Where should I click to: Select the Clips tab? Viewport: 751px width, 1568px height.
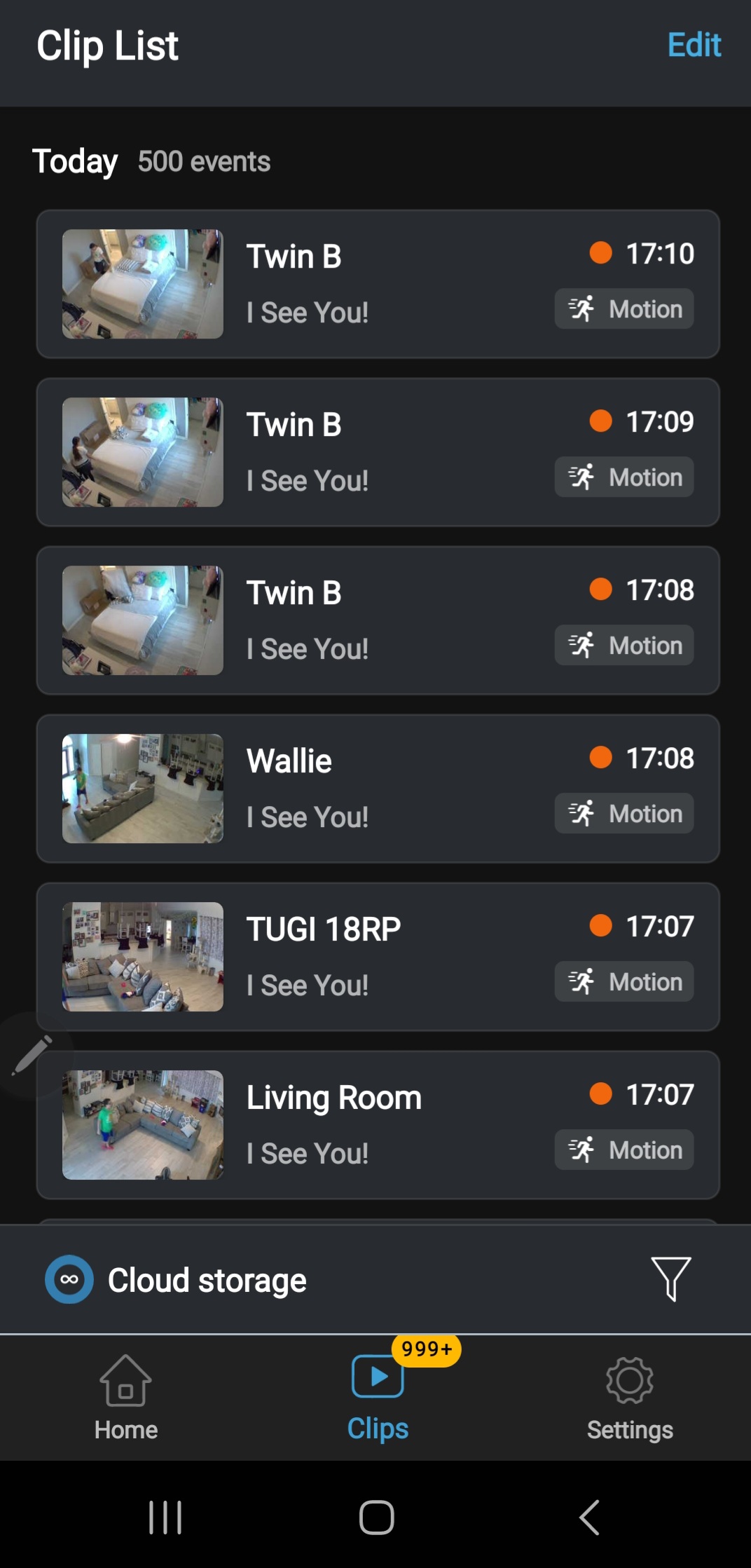(378, 1396)
